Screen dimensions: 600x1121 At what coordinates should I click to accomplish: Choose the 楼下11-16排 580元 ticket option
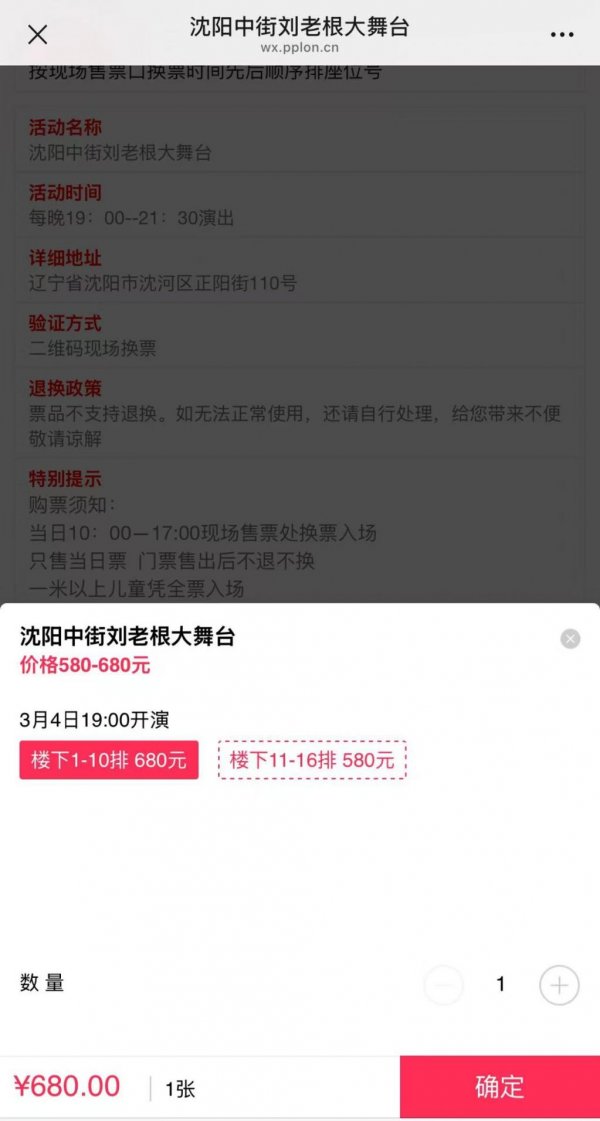(x=312, y=760)
